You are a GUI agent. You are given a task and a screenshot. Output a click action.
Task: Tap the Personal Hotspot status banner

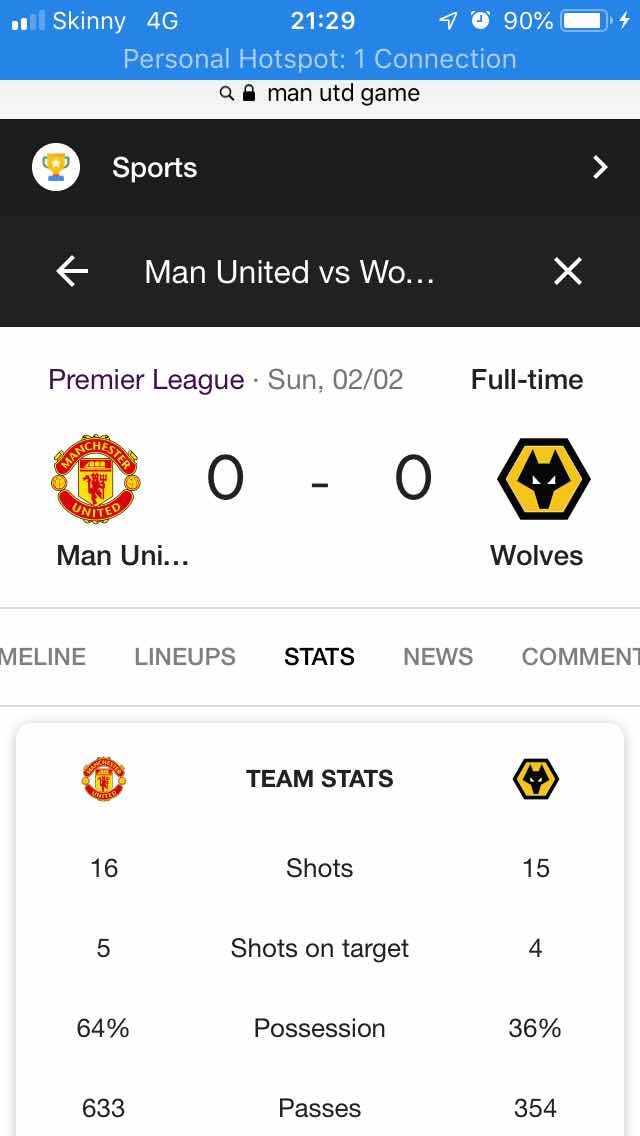point(320,59)
